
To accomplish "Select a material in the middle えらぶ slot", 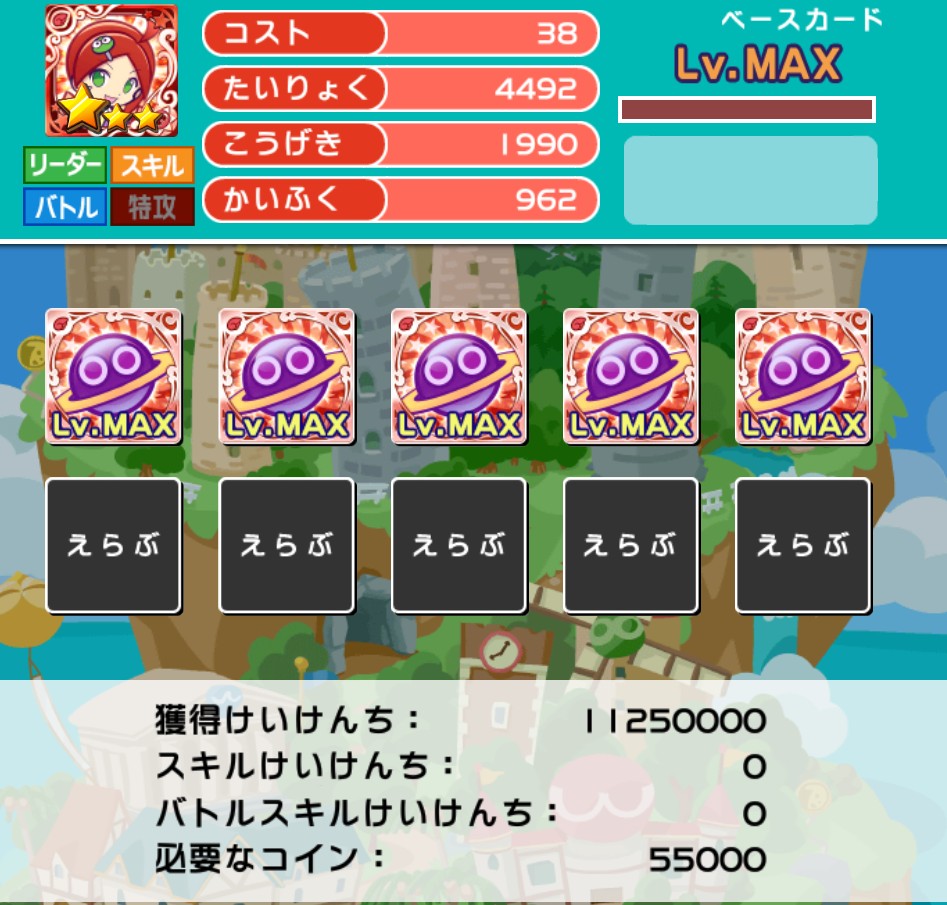I will 458,545.
